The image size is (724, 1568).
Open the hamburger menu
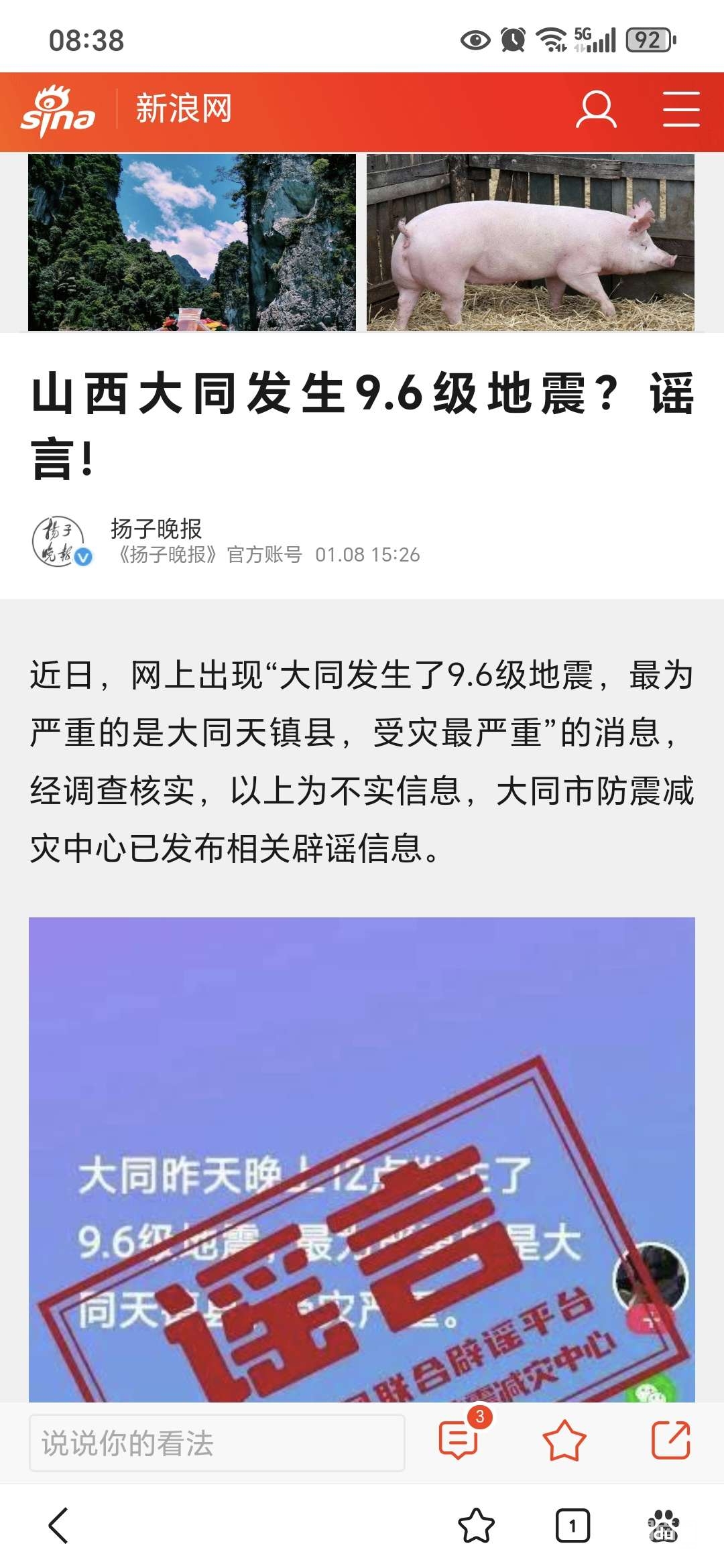681,110
